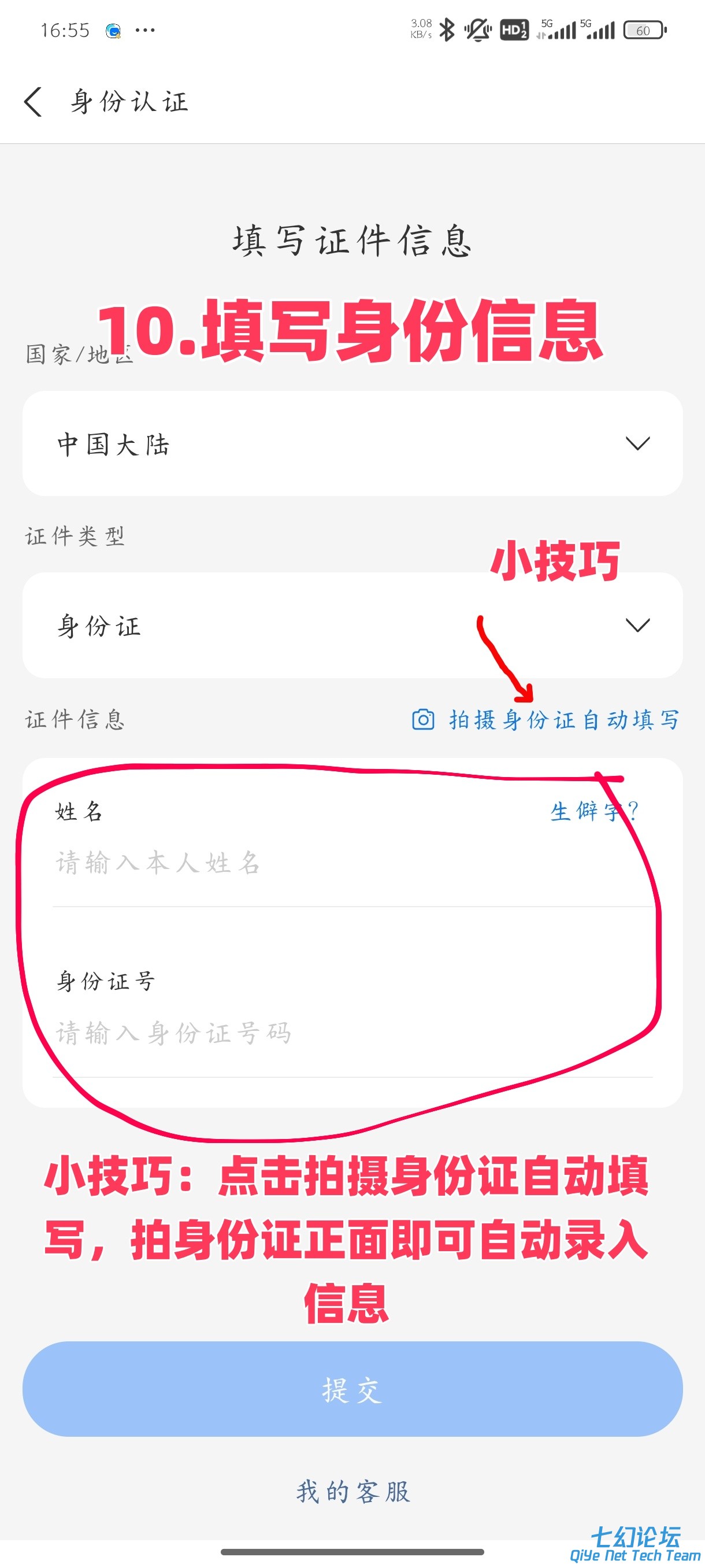Go back from 身份认证 page
This screenshot has height=1568, width=705.
point(34,102)
